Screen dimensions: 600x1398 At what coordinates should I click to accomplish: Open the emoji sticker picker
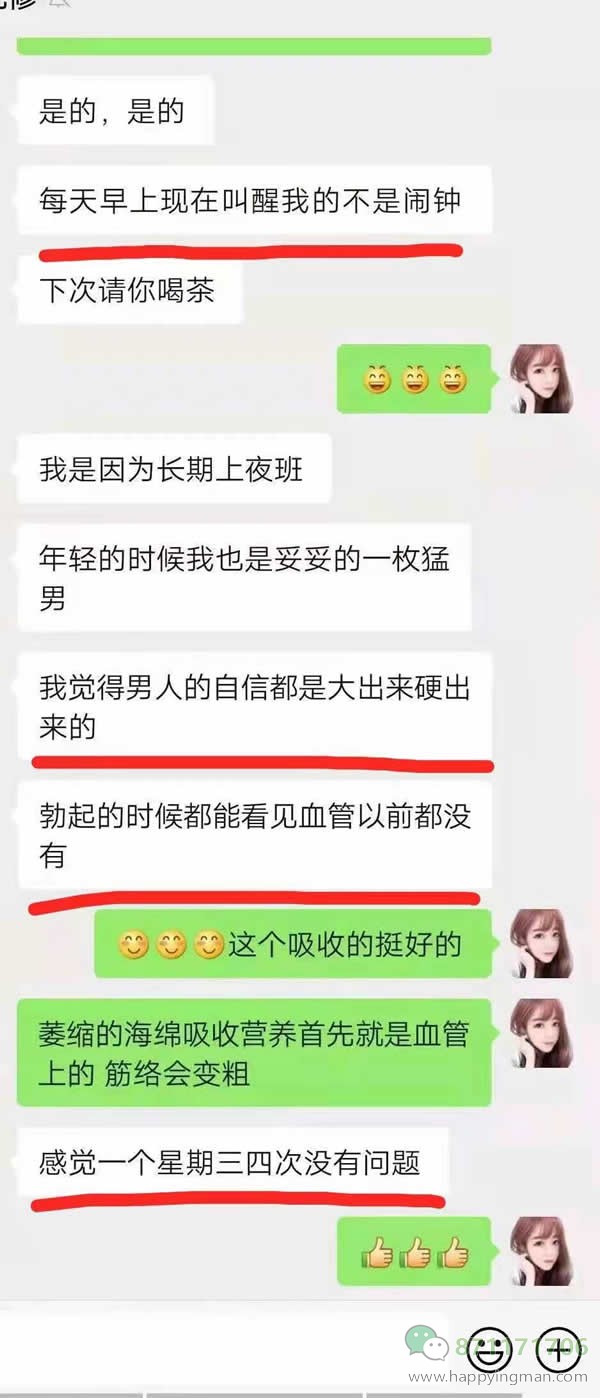click(489, 1351)
